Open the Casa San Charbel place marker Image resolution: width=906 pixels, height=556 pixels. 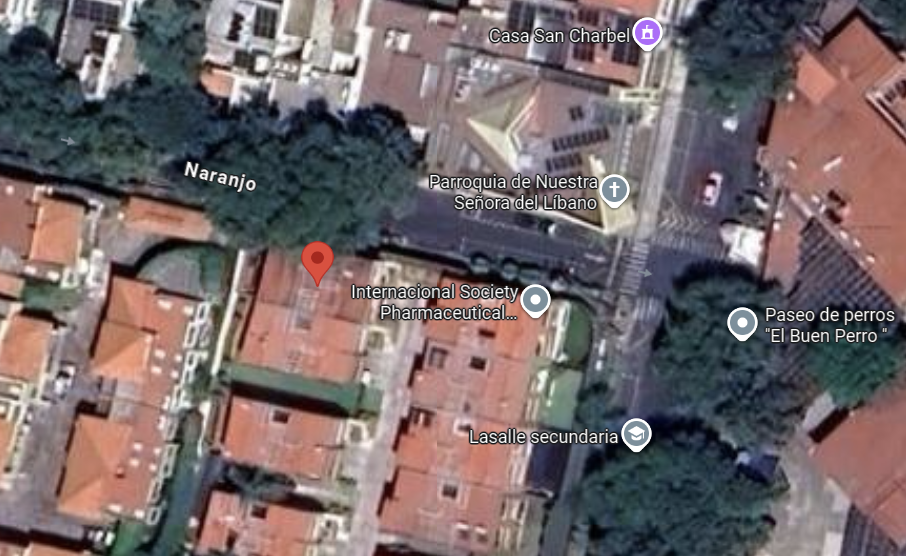[x=647, y=35]
